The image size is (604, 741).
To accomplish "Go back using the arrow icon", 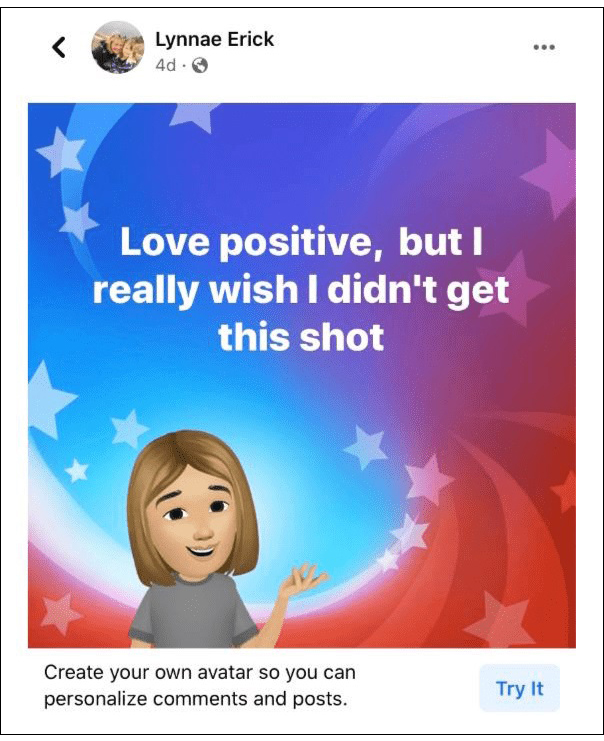I will 59,47.
